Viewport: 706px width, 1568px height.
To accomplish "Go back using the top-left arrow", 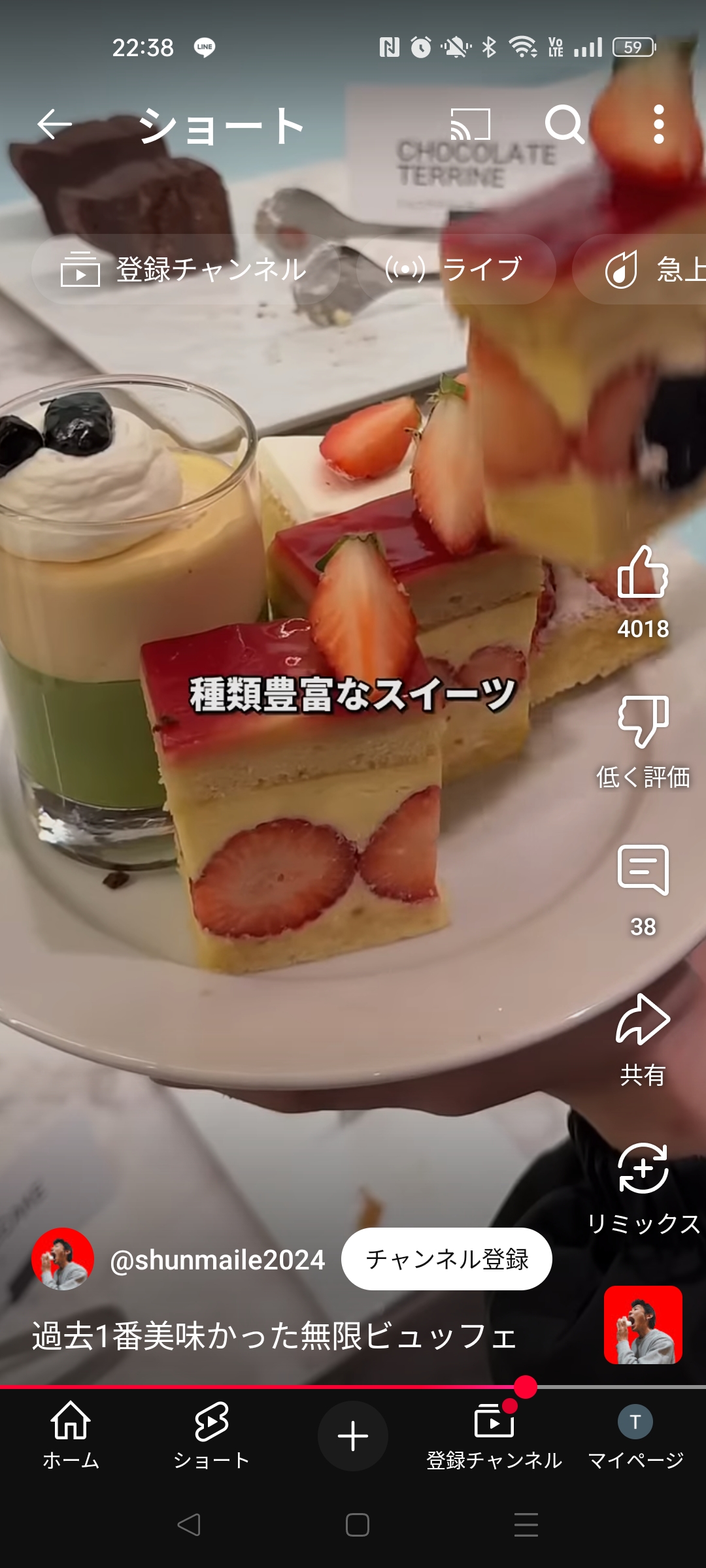I will point(54,124).
